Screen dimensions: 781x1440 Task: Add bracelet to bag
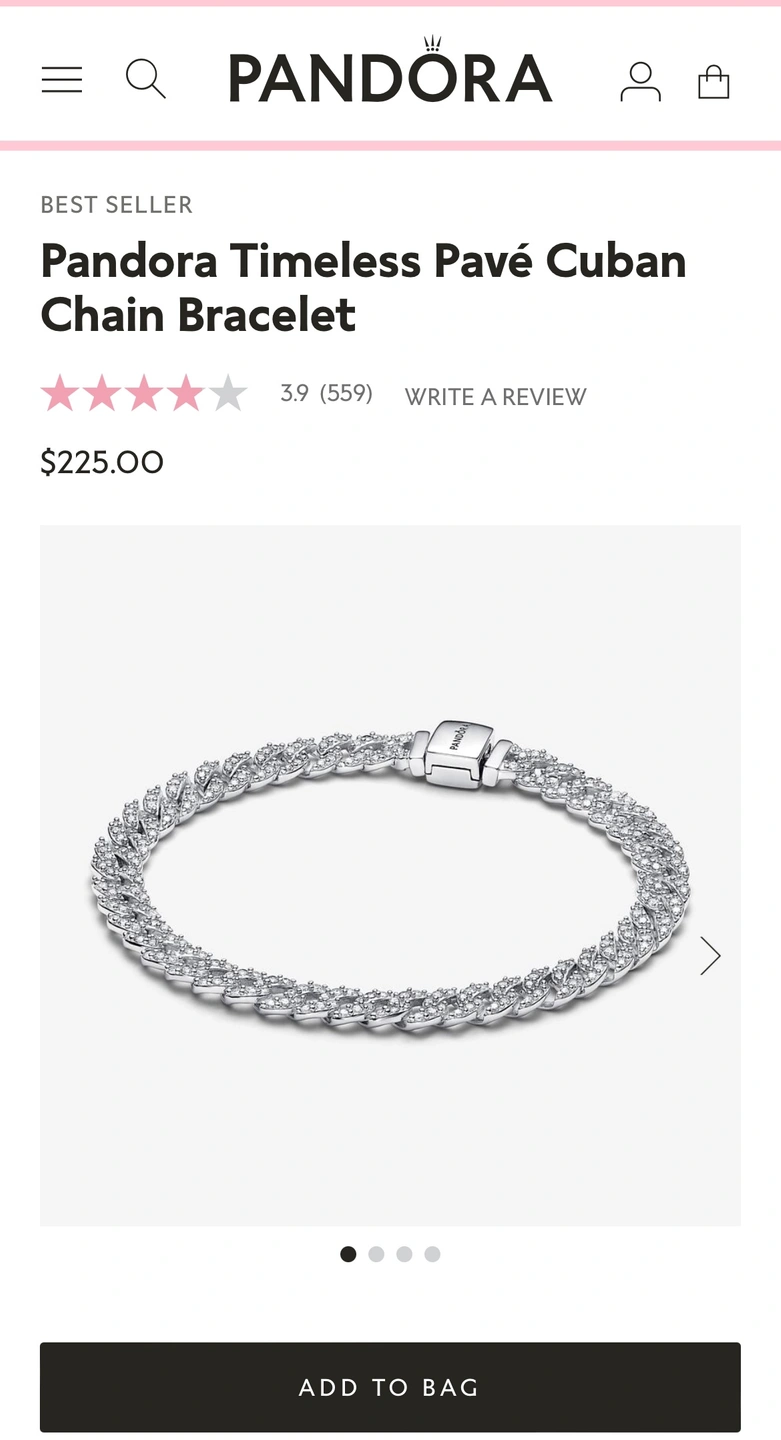390,1387
